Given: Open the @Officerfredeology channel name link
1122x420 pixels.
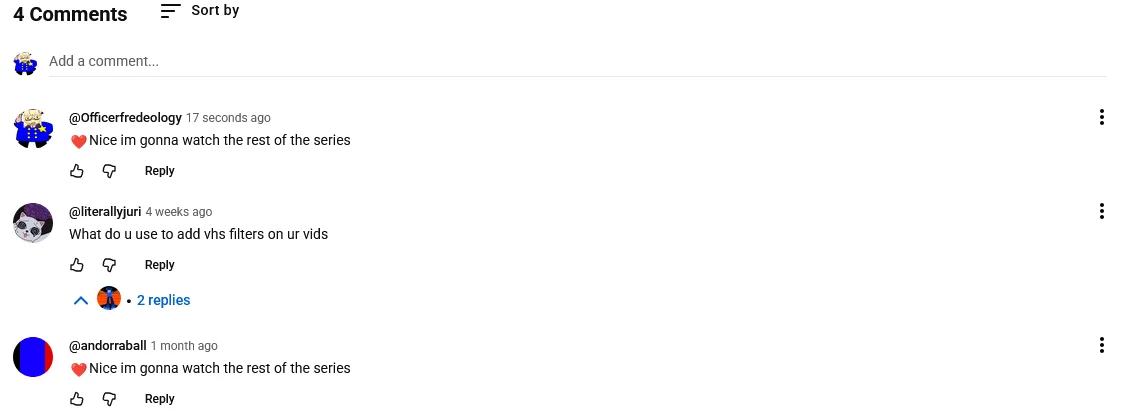Looking at the screenshot, I should click(x=125, y=118).
